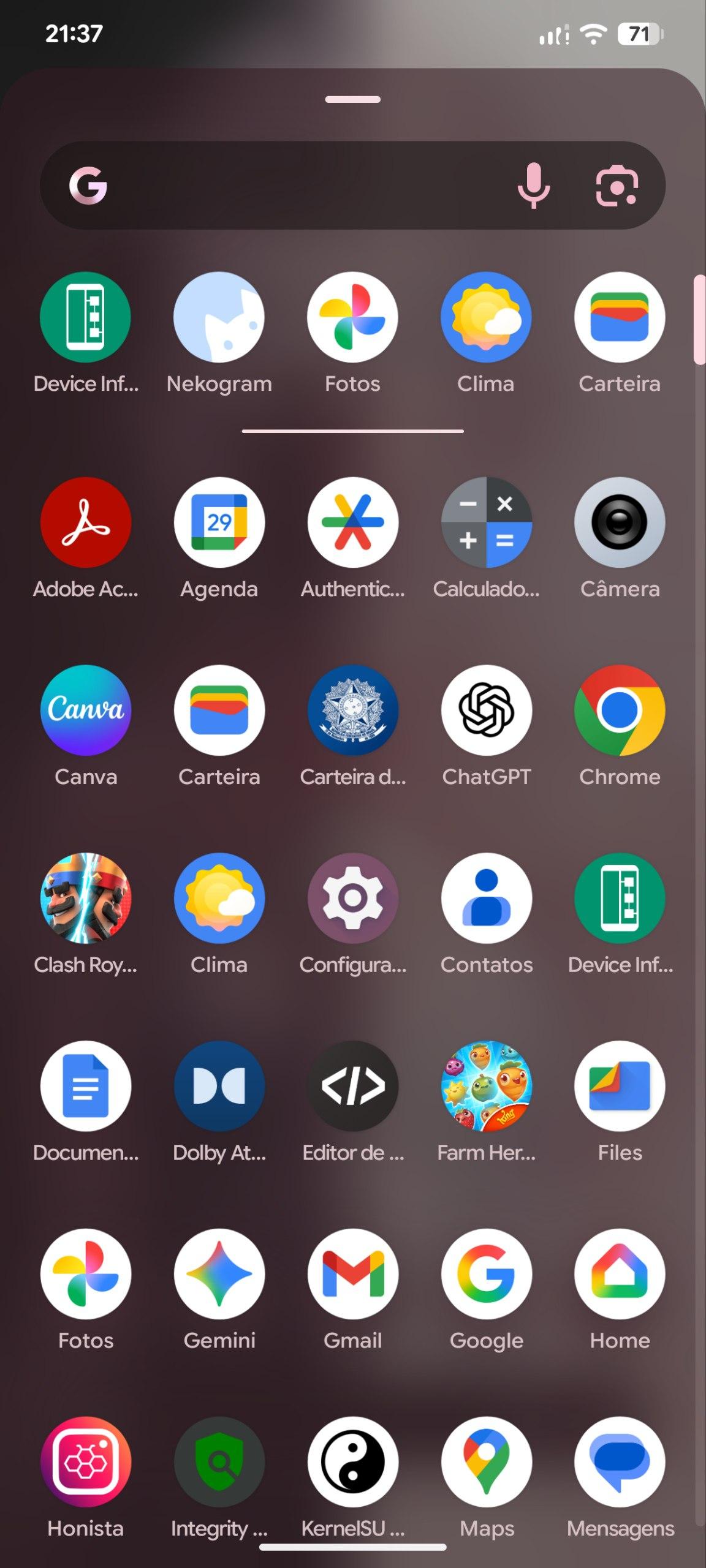Open the Files app
The height and width of the screenshot is (1568, 706).
pyautogui.click(x=620, y=1086)
